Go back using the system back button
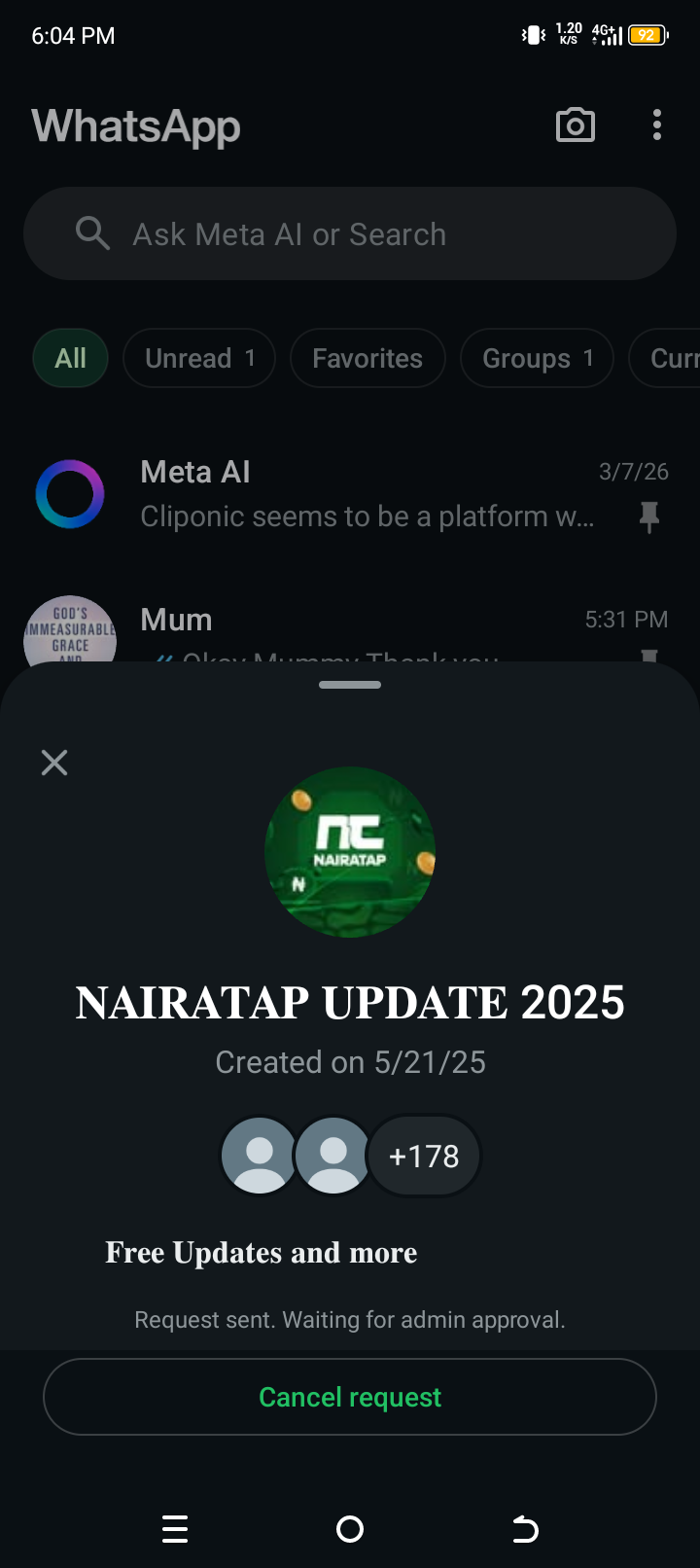 pos(525,1529)
